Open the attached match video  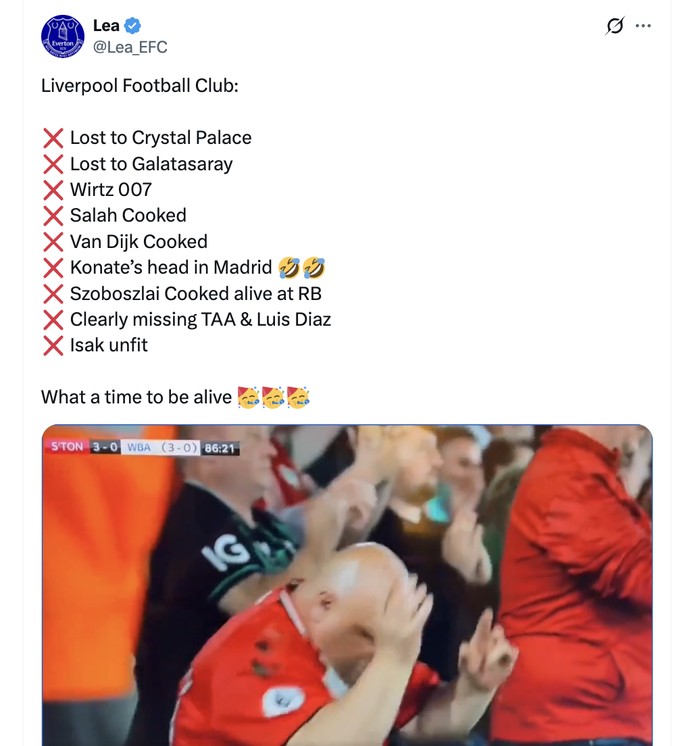tap(347, 590)
